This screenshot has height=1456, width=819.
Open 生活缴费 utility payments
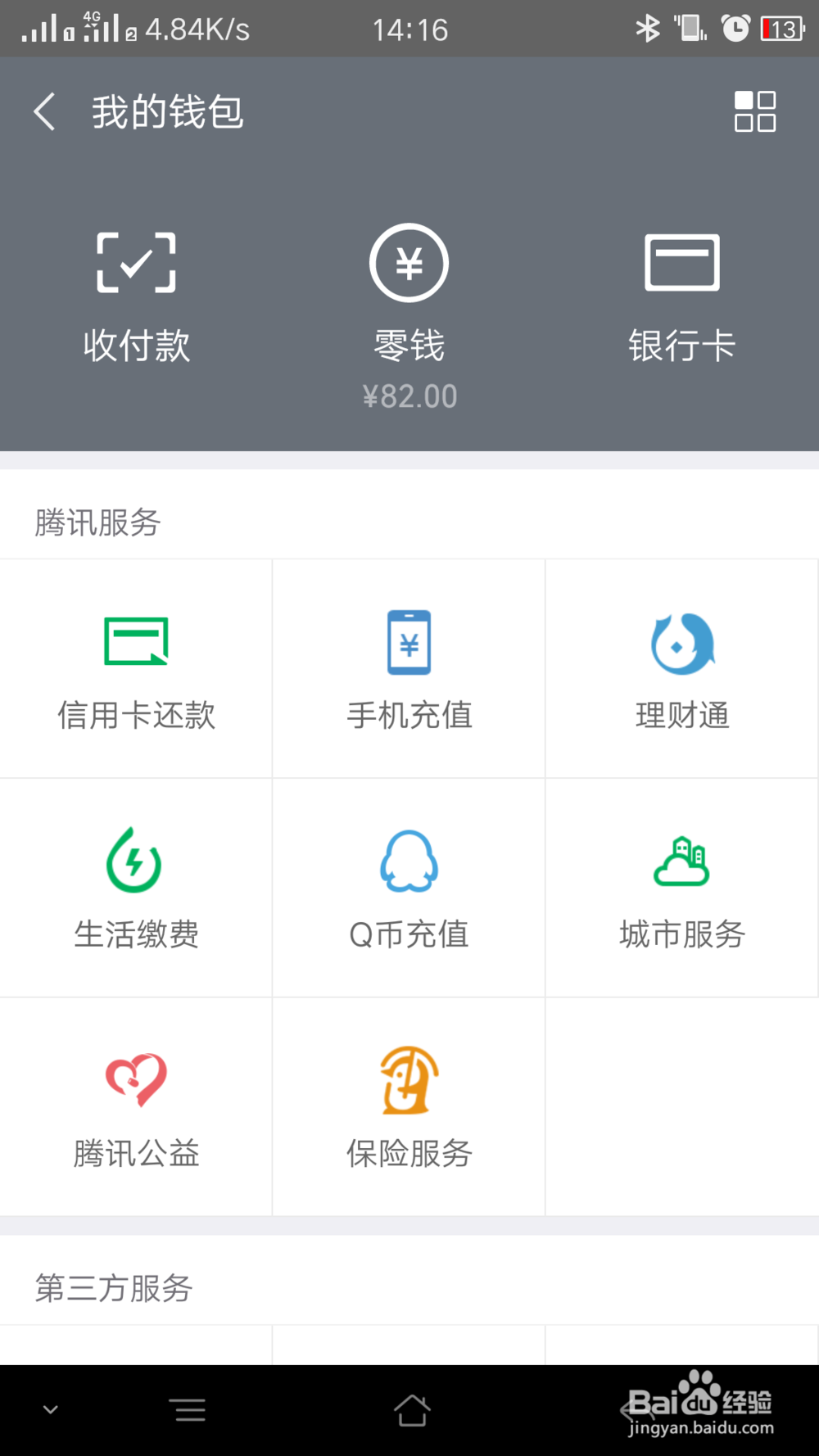[136, 888]
